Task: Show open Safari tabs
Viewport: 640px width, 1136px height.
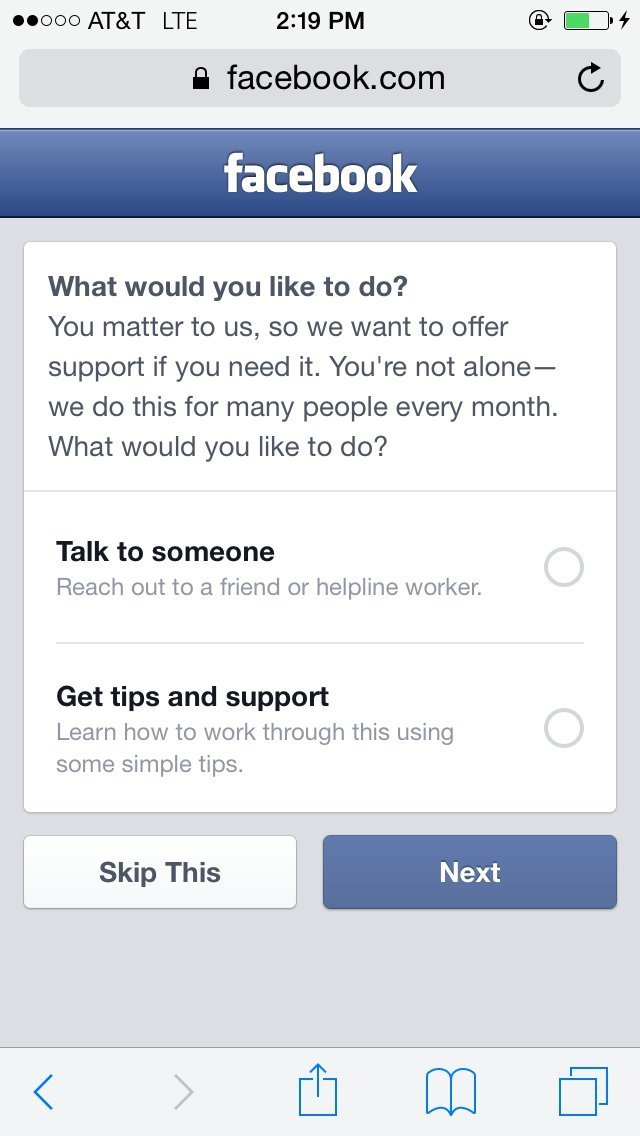Action: pos(582,1092)
